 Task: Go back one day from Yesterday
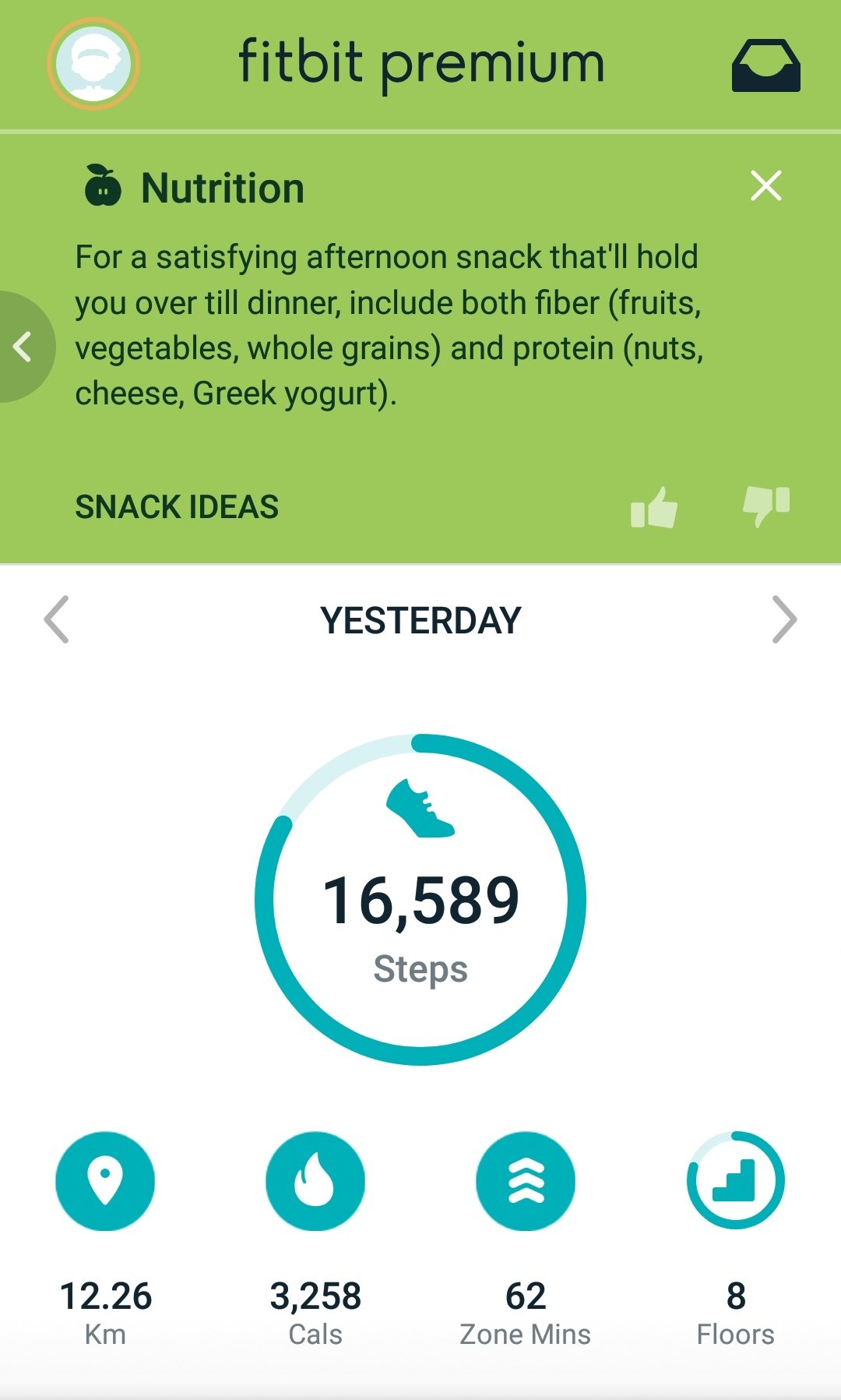(57, 620)
